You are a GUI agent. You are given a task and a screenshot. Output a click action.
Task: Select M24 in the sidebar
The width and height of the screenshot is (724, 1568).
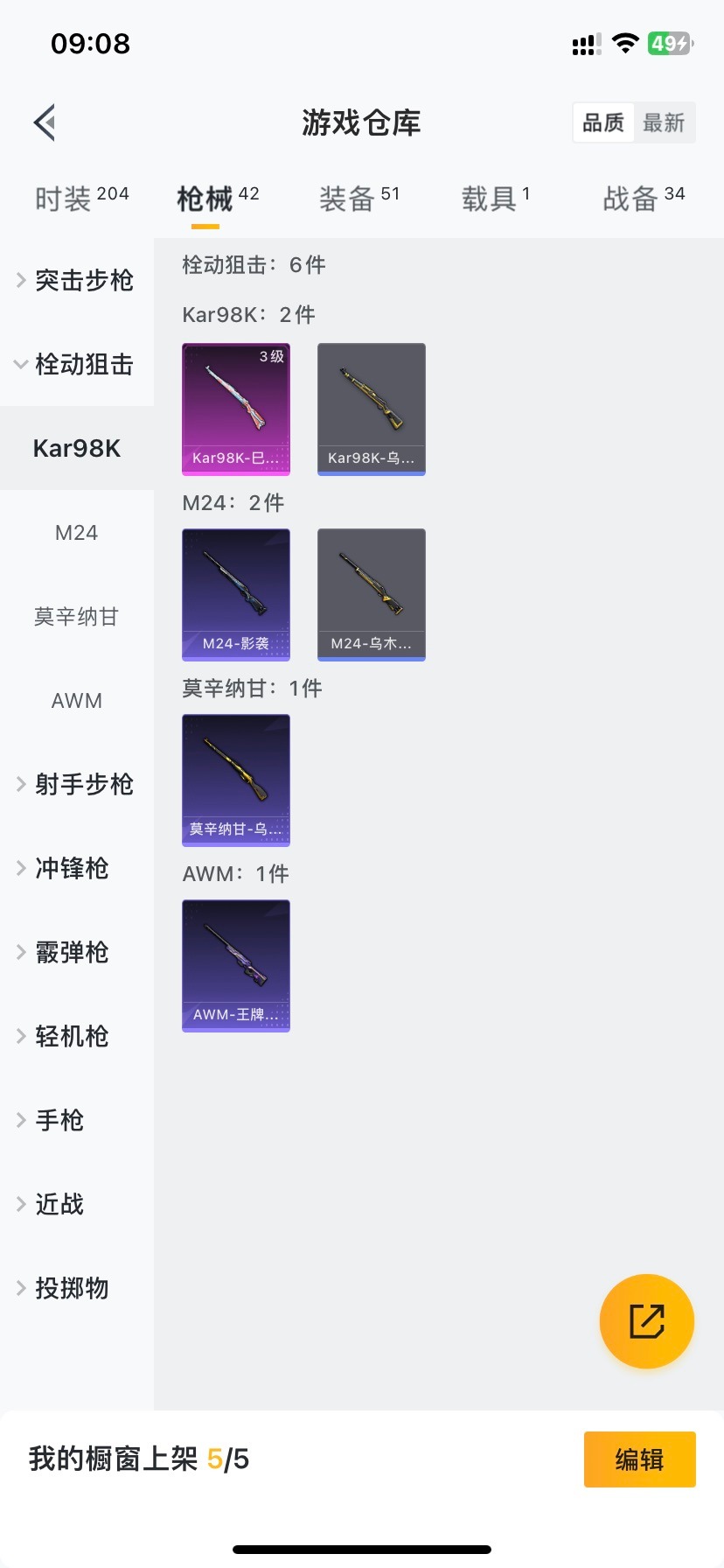(x=76, y=532)
